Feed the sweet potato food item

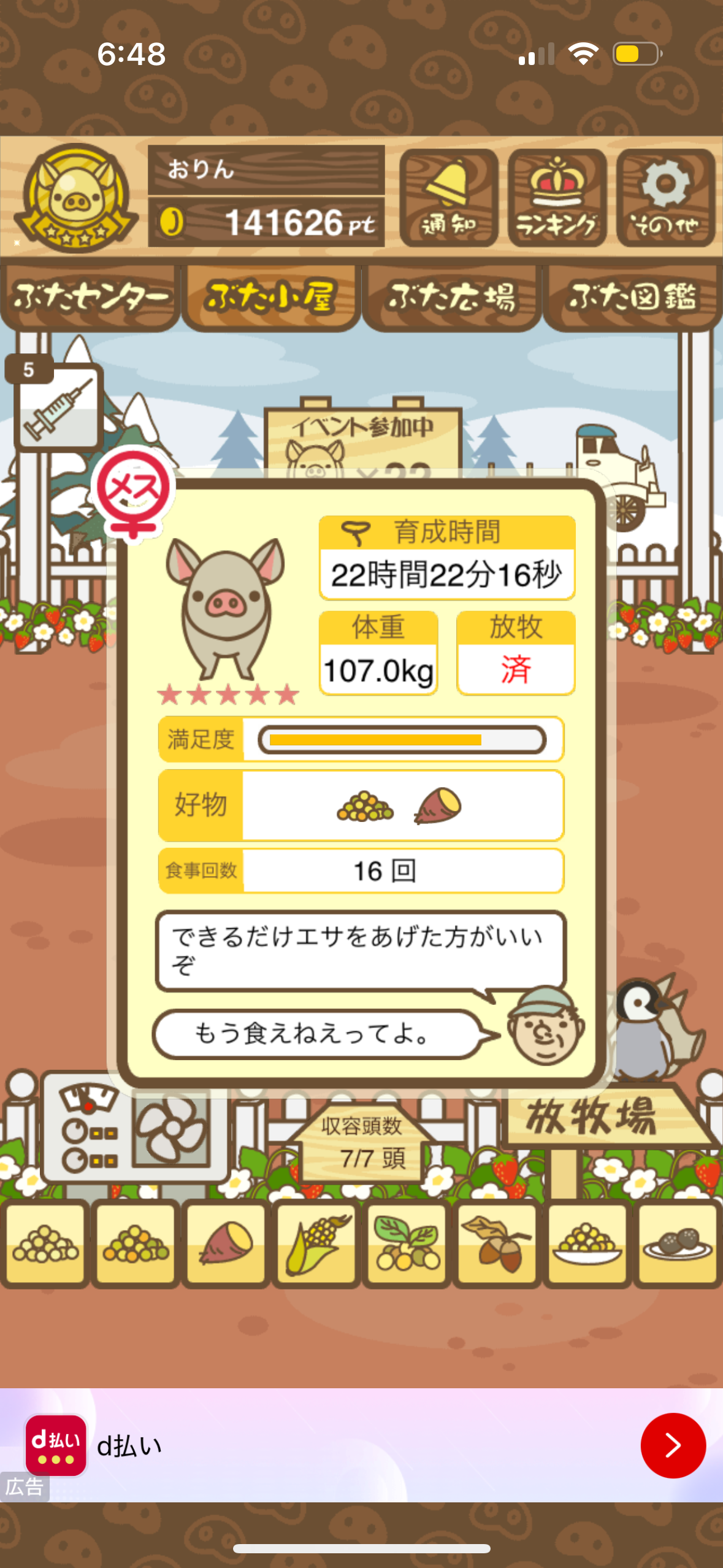click(226, 1243)
